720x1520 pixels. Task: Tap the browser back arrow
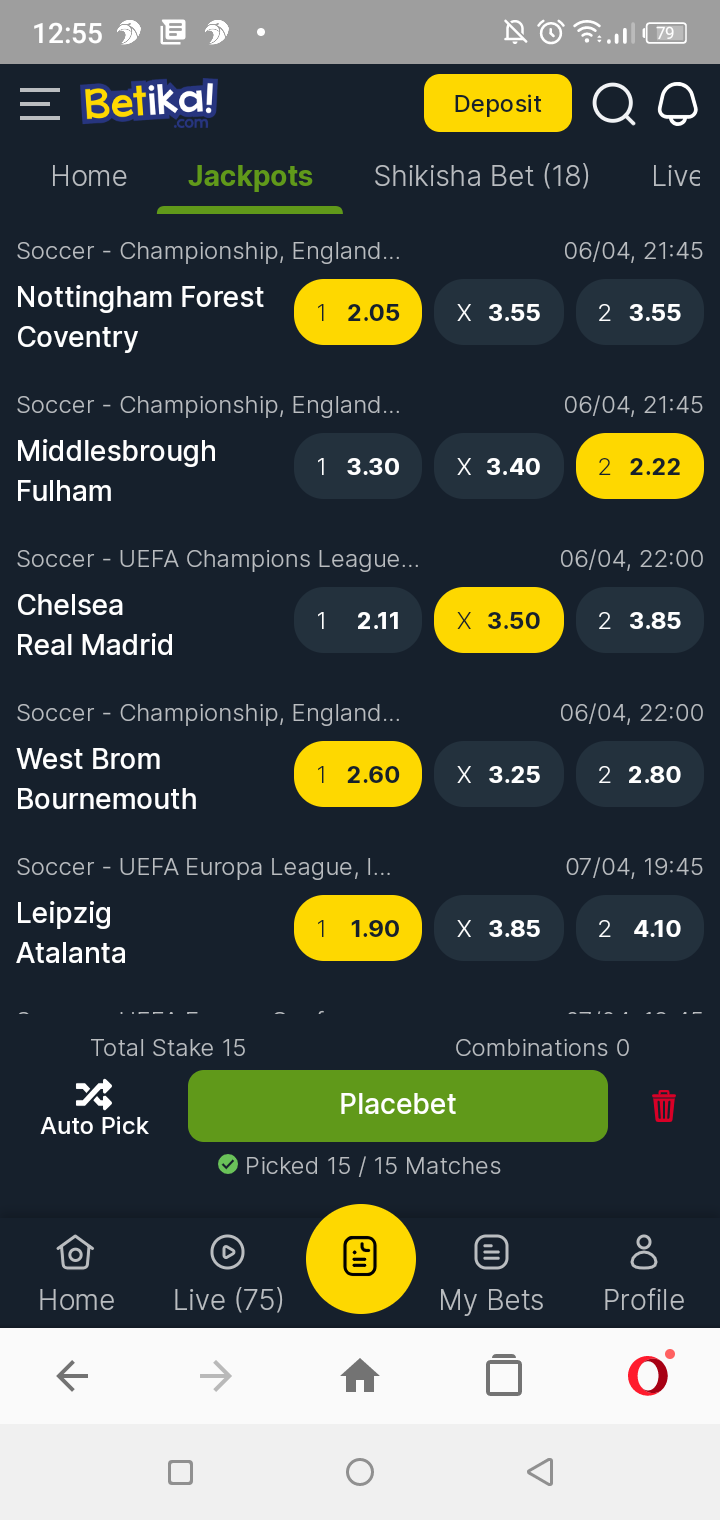point(72,1377)
